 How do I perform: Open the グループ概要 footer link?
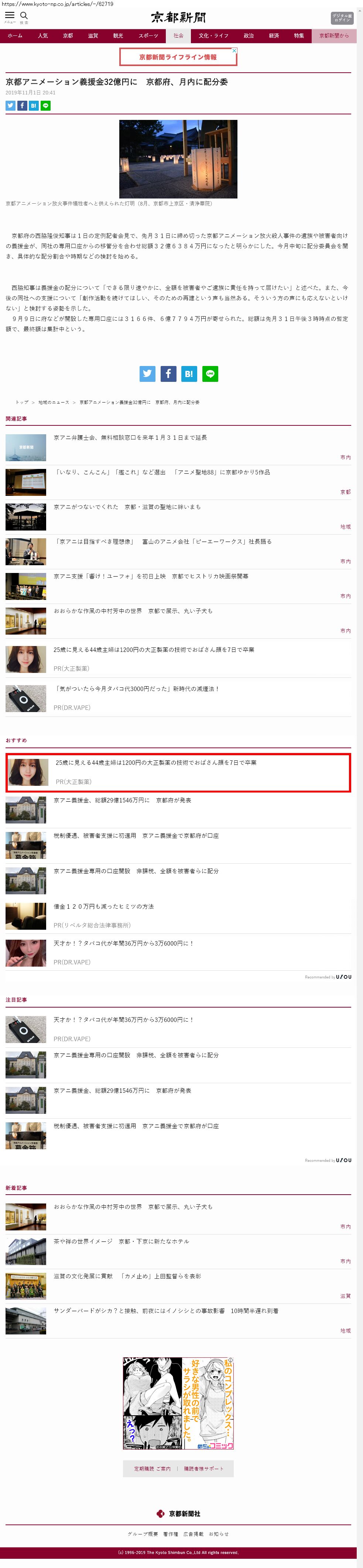(x=143, y=1534)
